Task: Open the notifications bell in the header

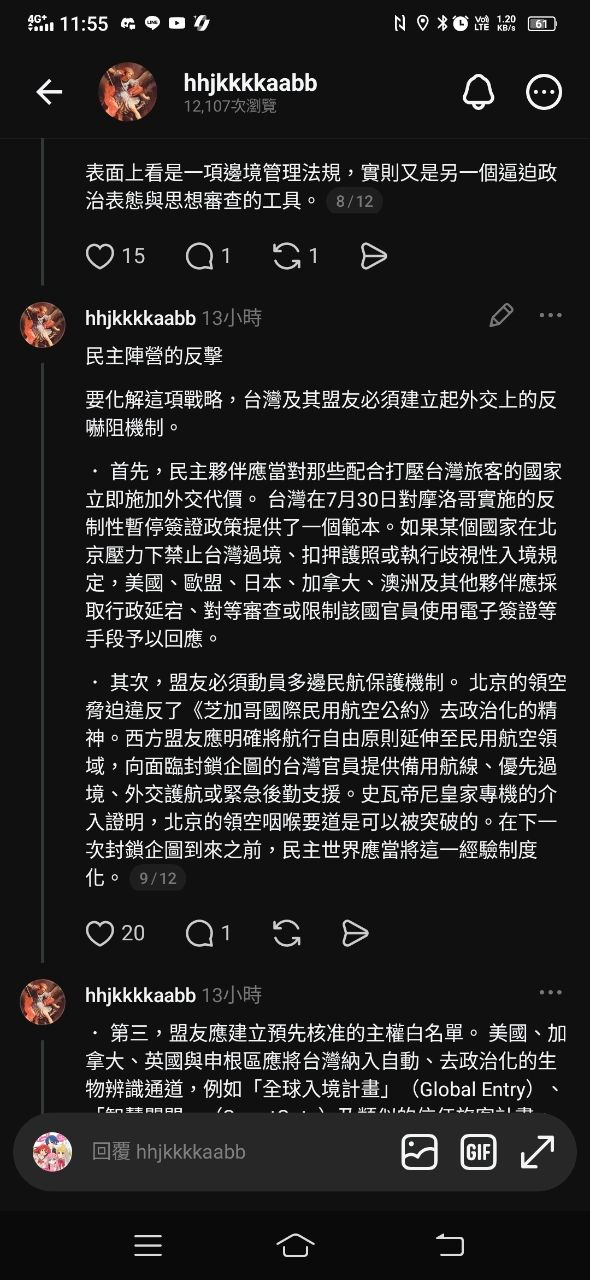Action: pyautogui.click(x=478, y=92)
